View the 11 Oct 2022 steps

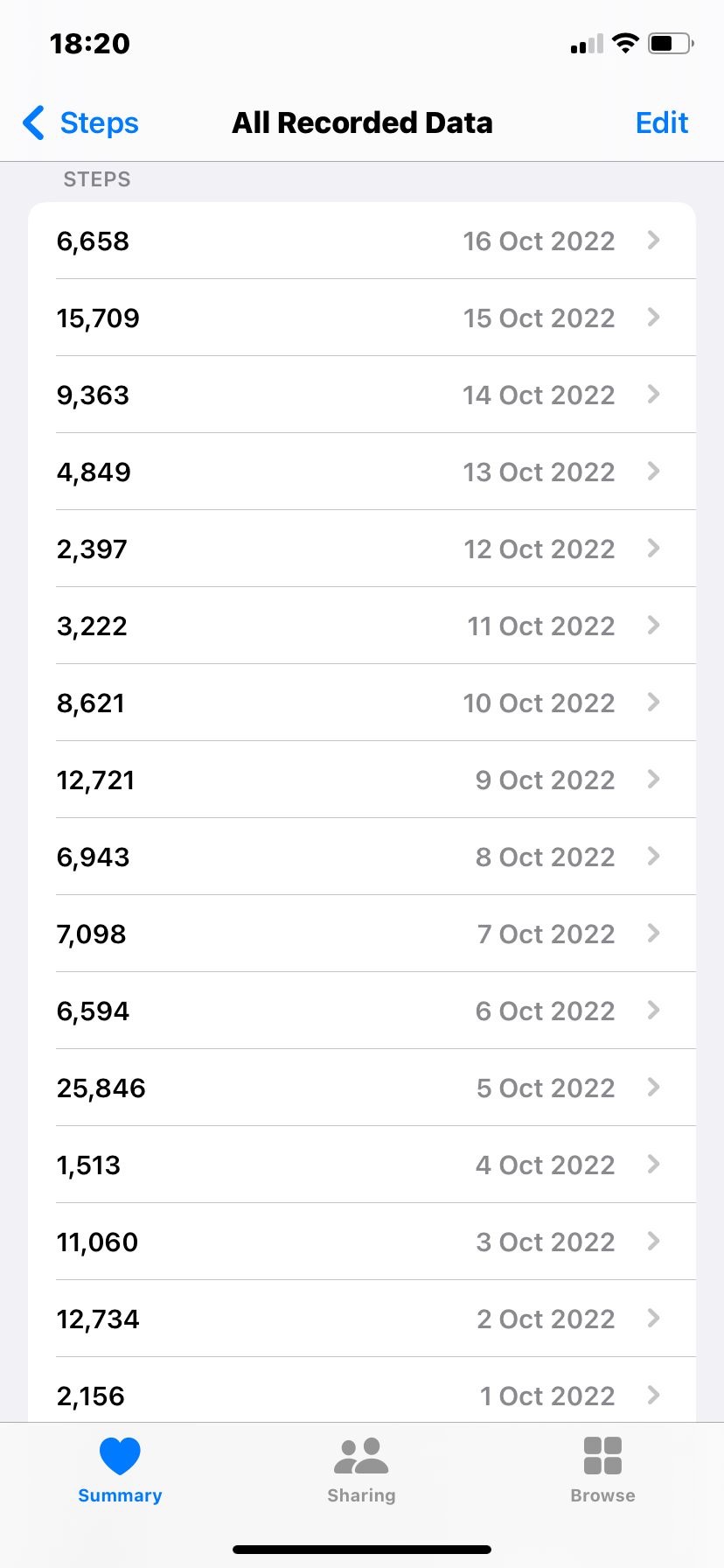(362, 626)
